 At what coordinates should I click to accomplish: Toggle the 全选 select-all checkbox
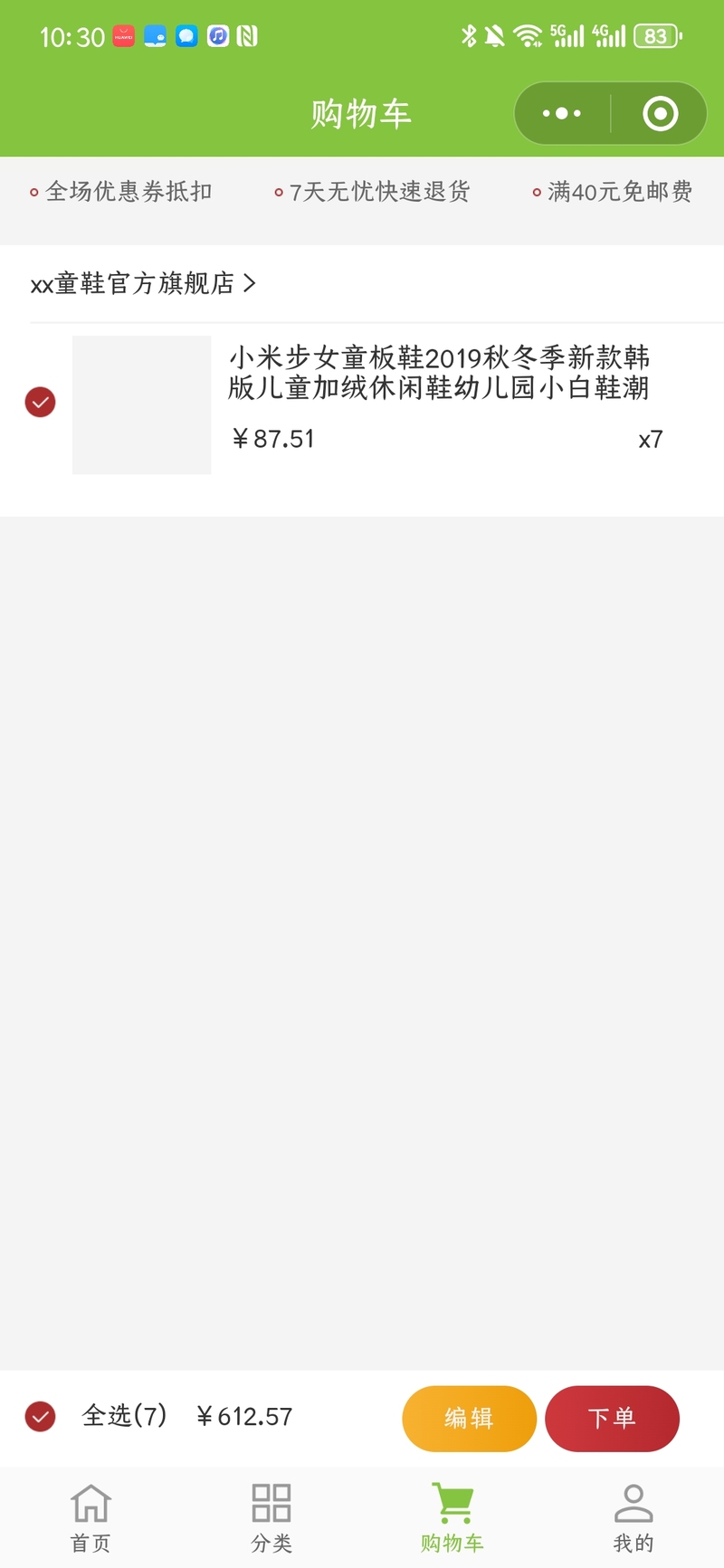click(x=40, y=1416)
